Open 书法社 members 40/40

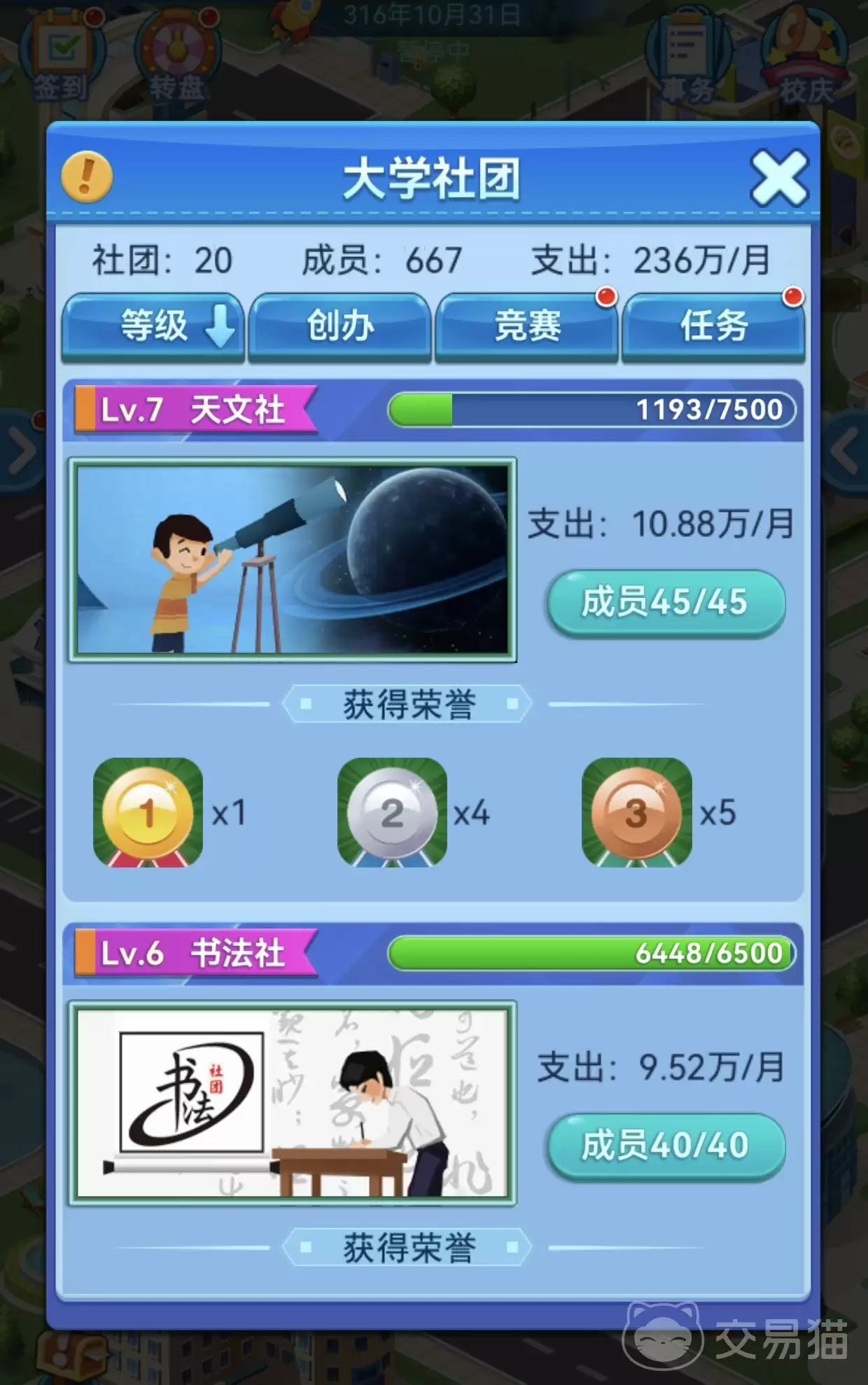pos(665,1146)
